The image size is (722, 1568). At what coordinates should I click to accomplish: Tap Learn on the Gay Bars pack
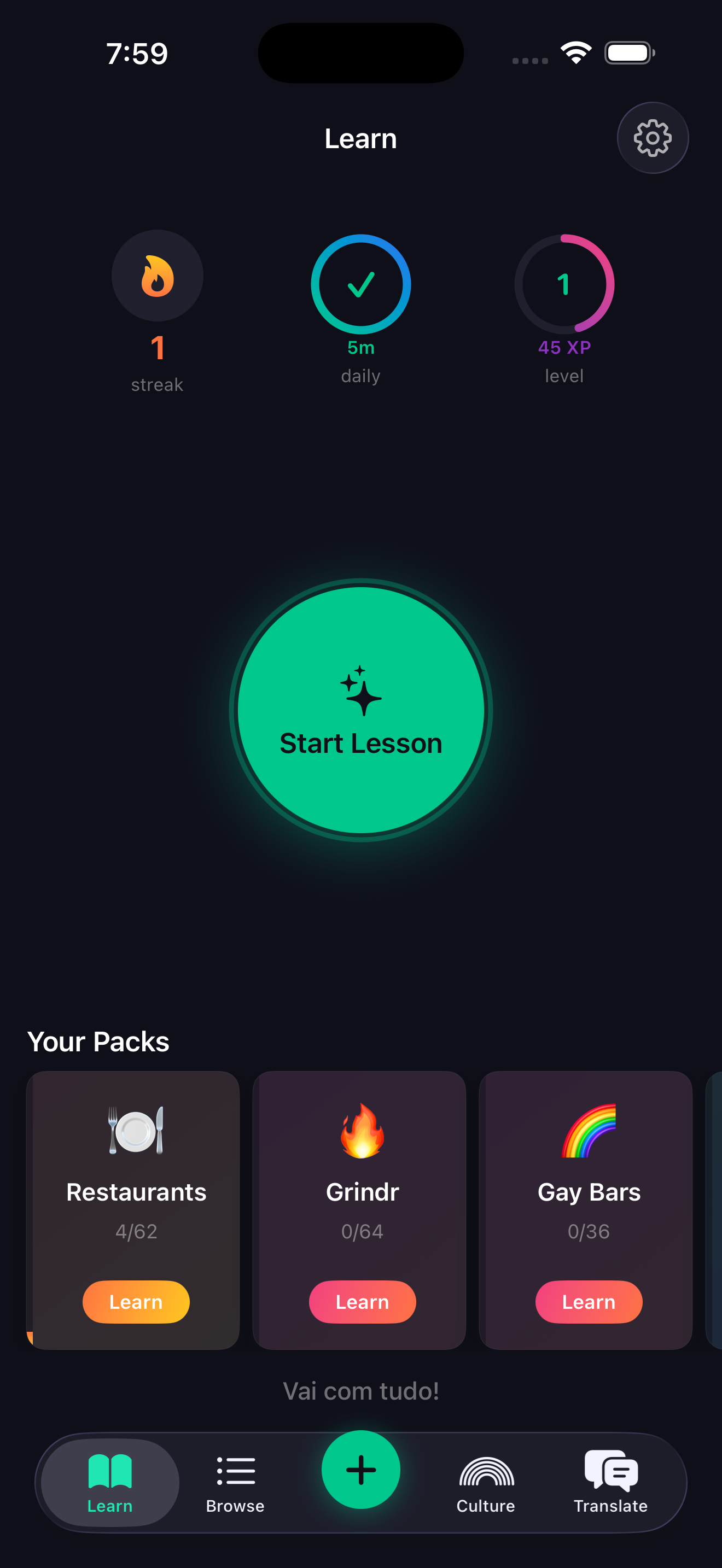point(588,1302)
